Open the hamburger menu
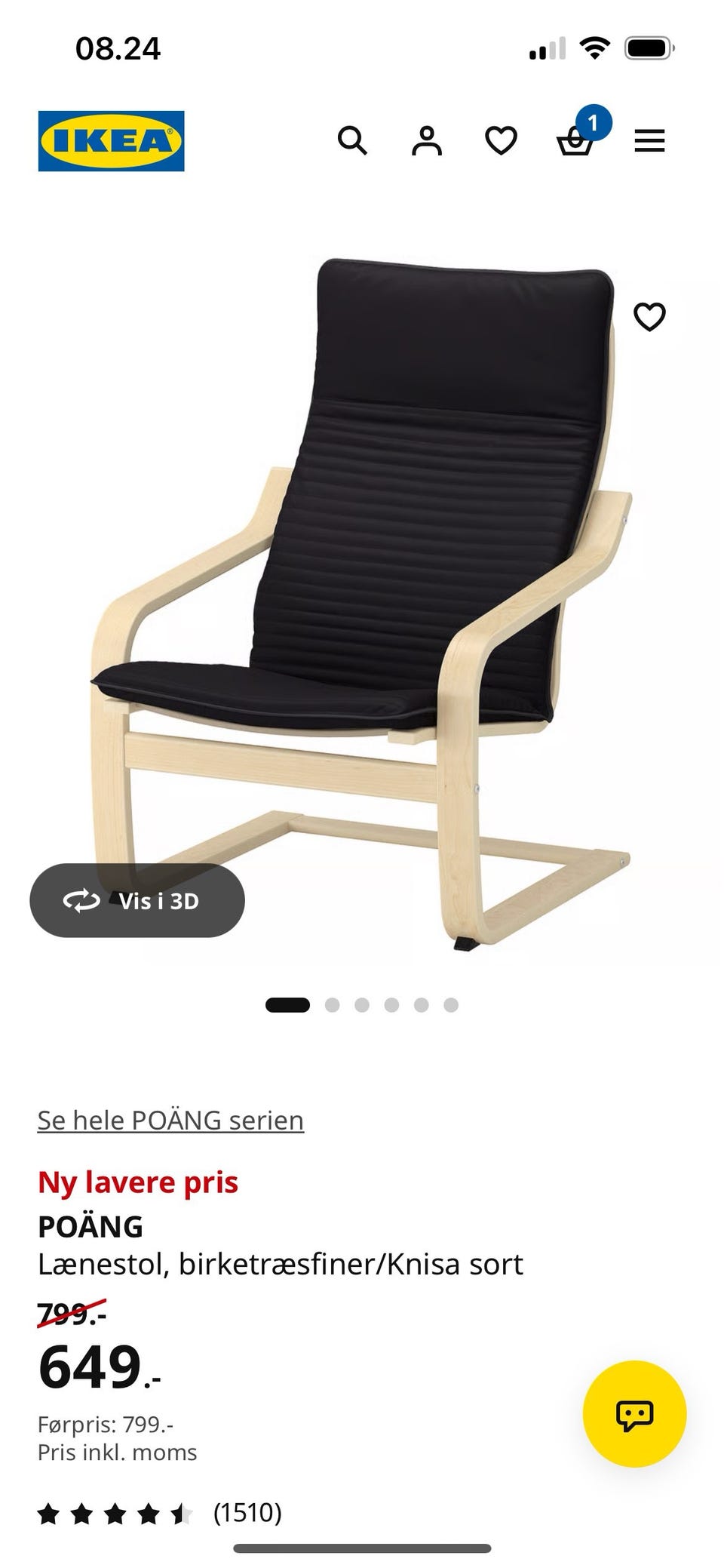Screen dimensions: 724x1568 click(x=649, y=140)
